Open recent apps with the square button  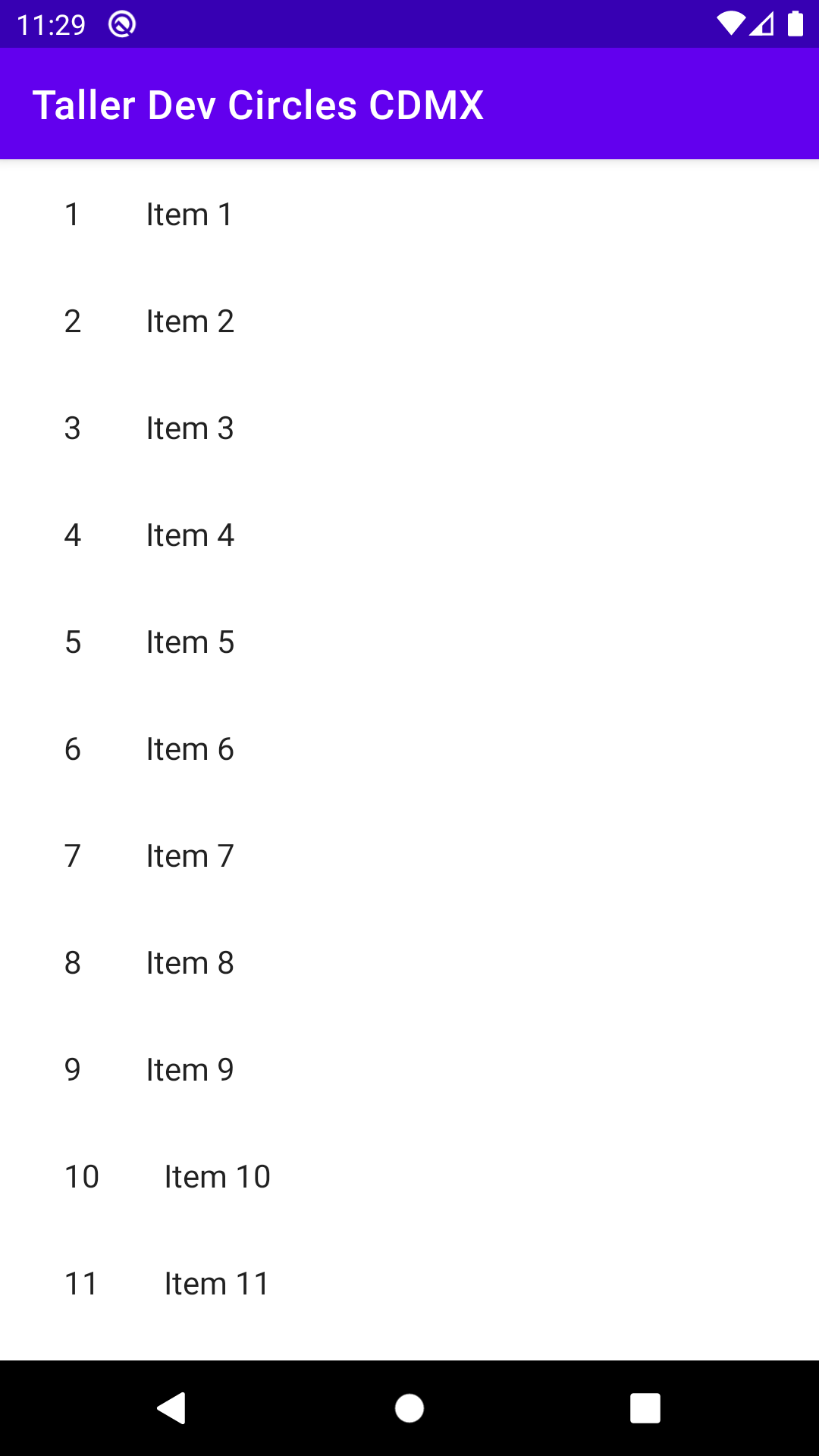pyautogui.click(x=645, y=1408)
